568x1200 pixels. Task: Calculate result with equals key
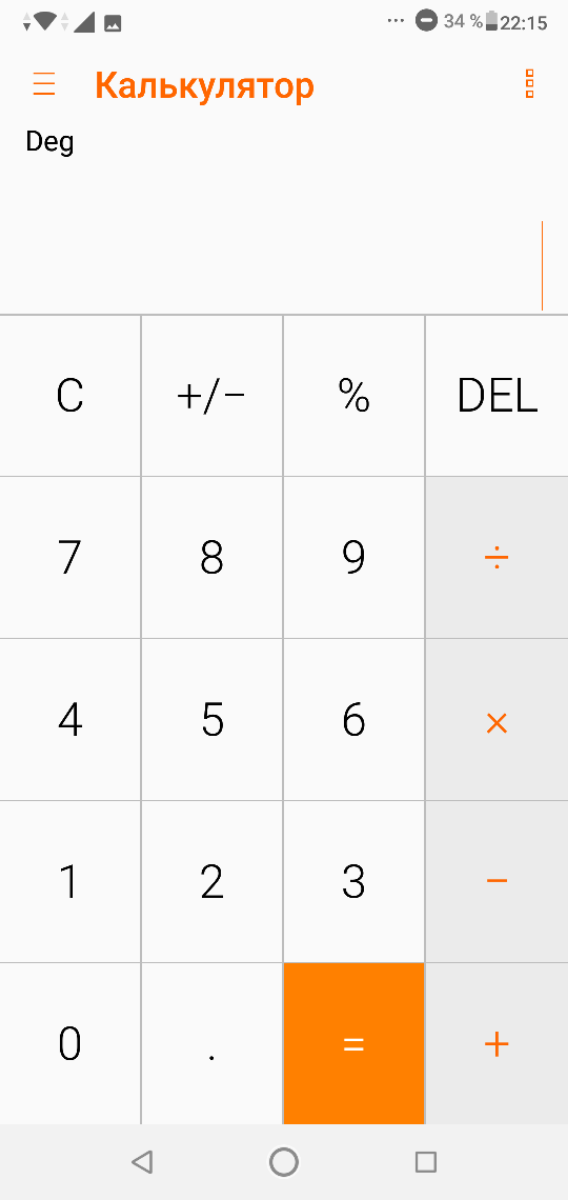click(x=354, y=1044)
